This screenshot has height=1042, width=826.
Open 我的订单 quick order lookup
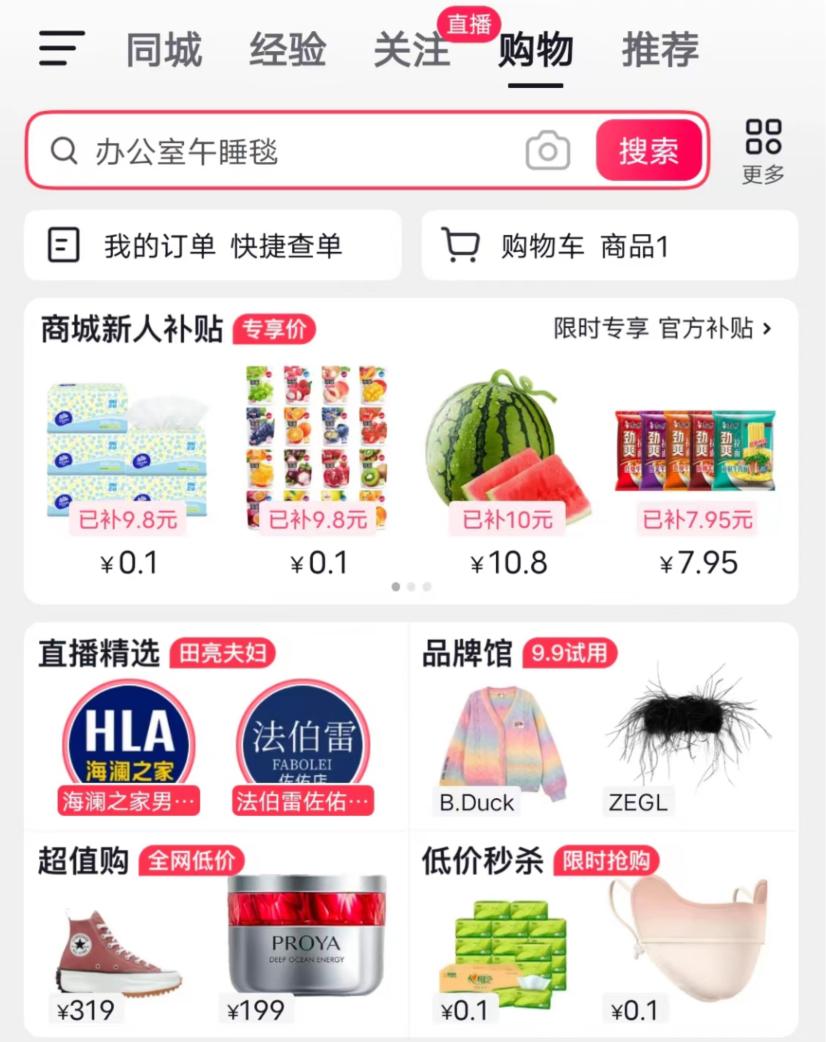coord(212,246)
